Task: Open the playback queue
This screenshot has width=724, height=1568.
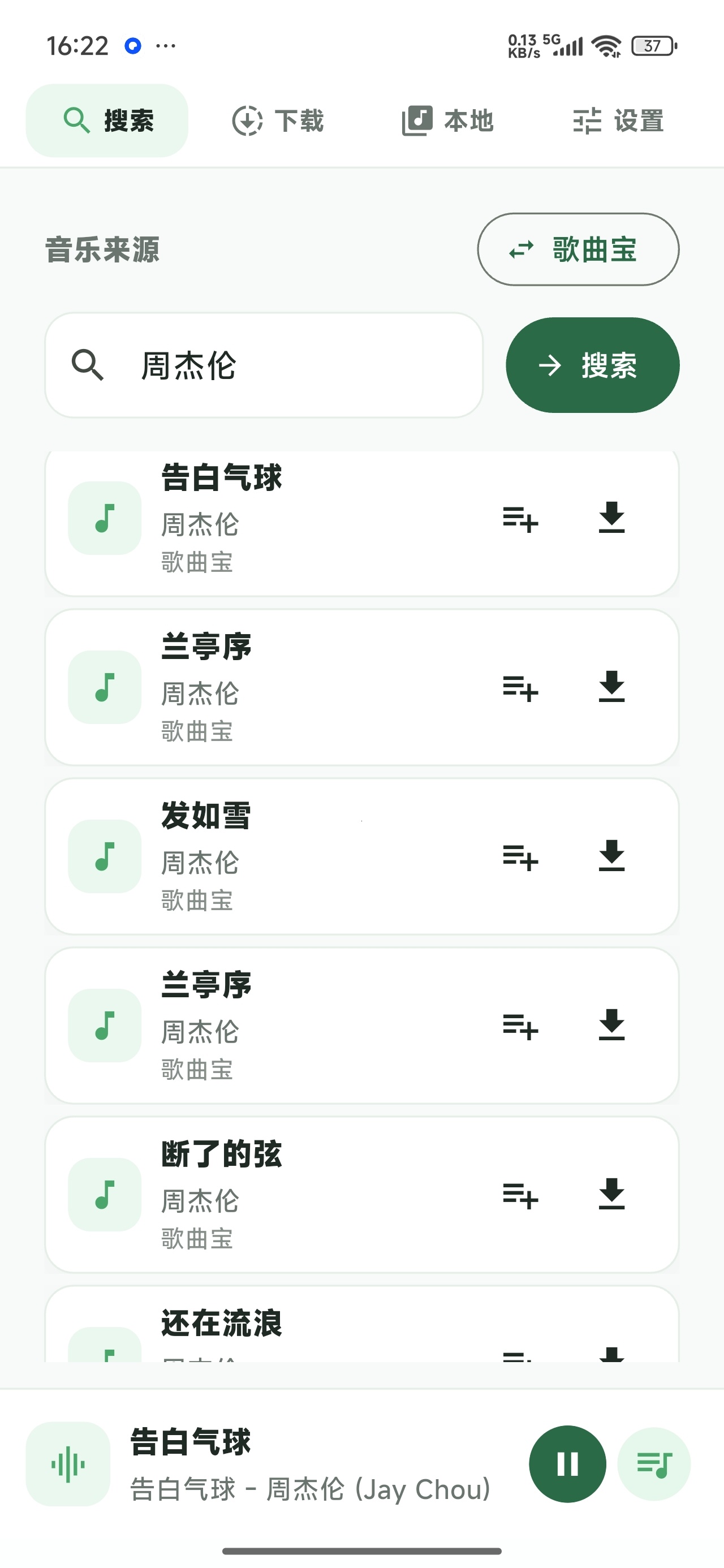Action: pos(654,1464)
